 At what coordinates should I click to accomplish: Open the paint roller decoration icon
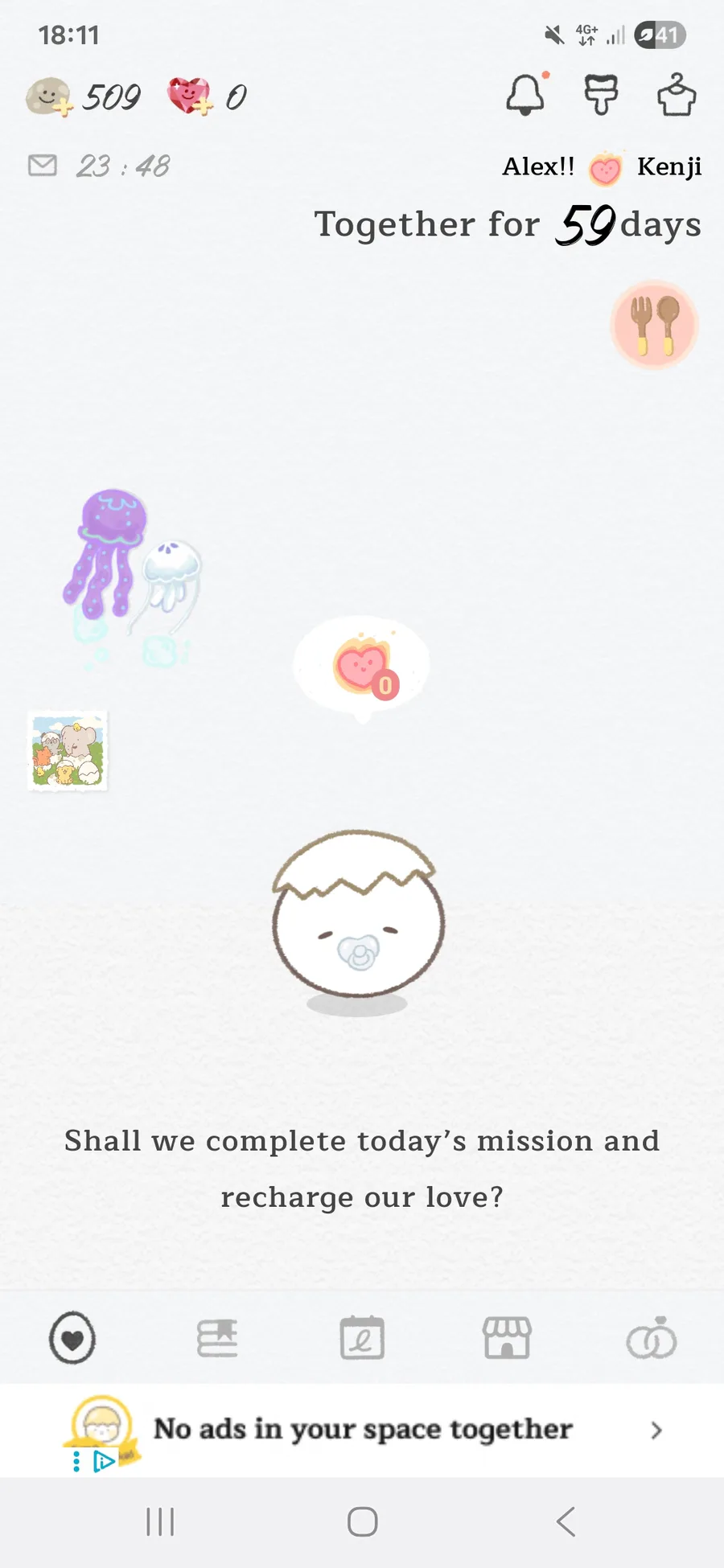pos(601,95)
